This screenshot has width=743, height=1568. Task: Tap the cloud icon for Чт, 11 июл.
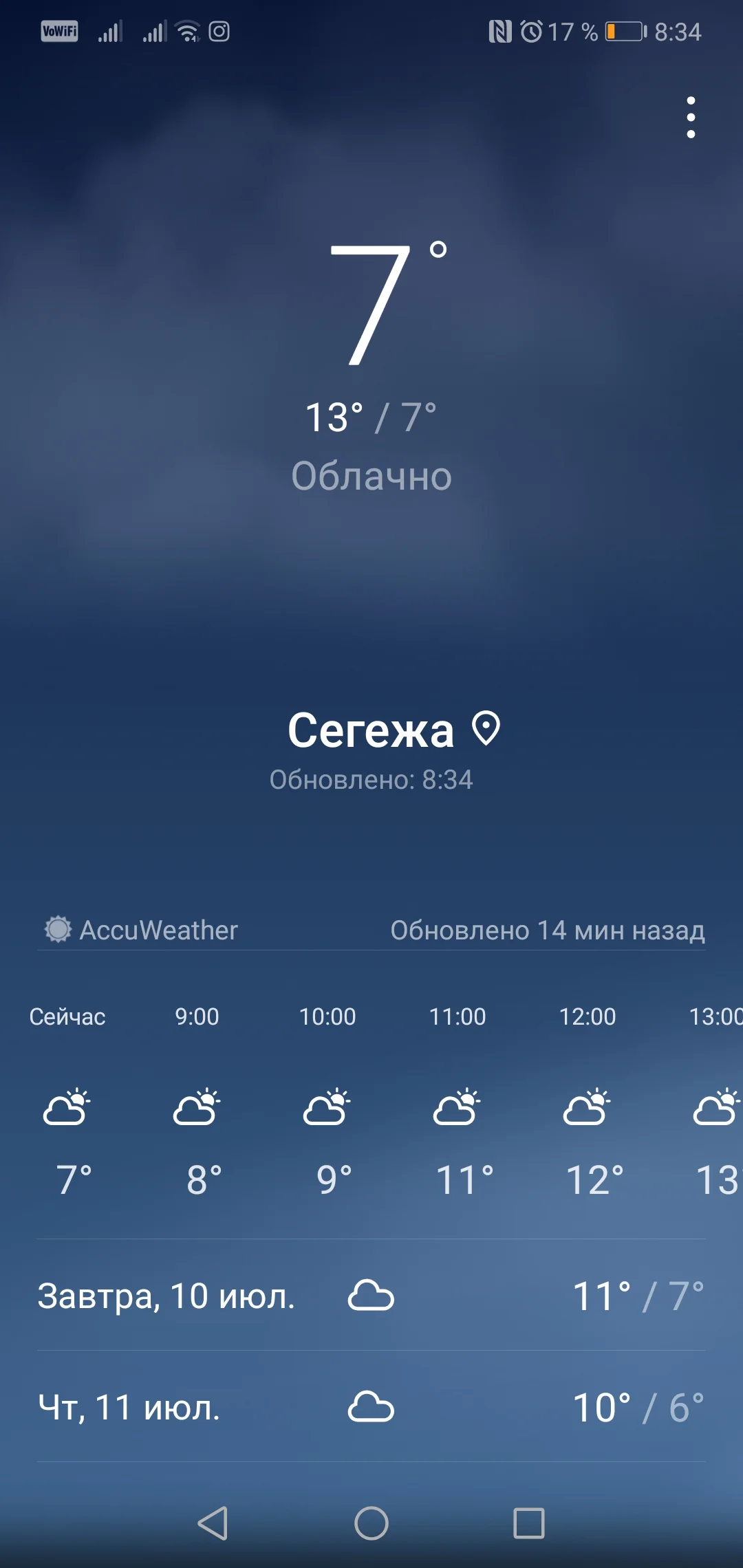372,1408
